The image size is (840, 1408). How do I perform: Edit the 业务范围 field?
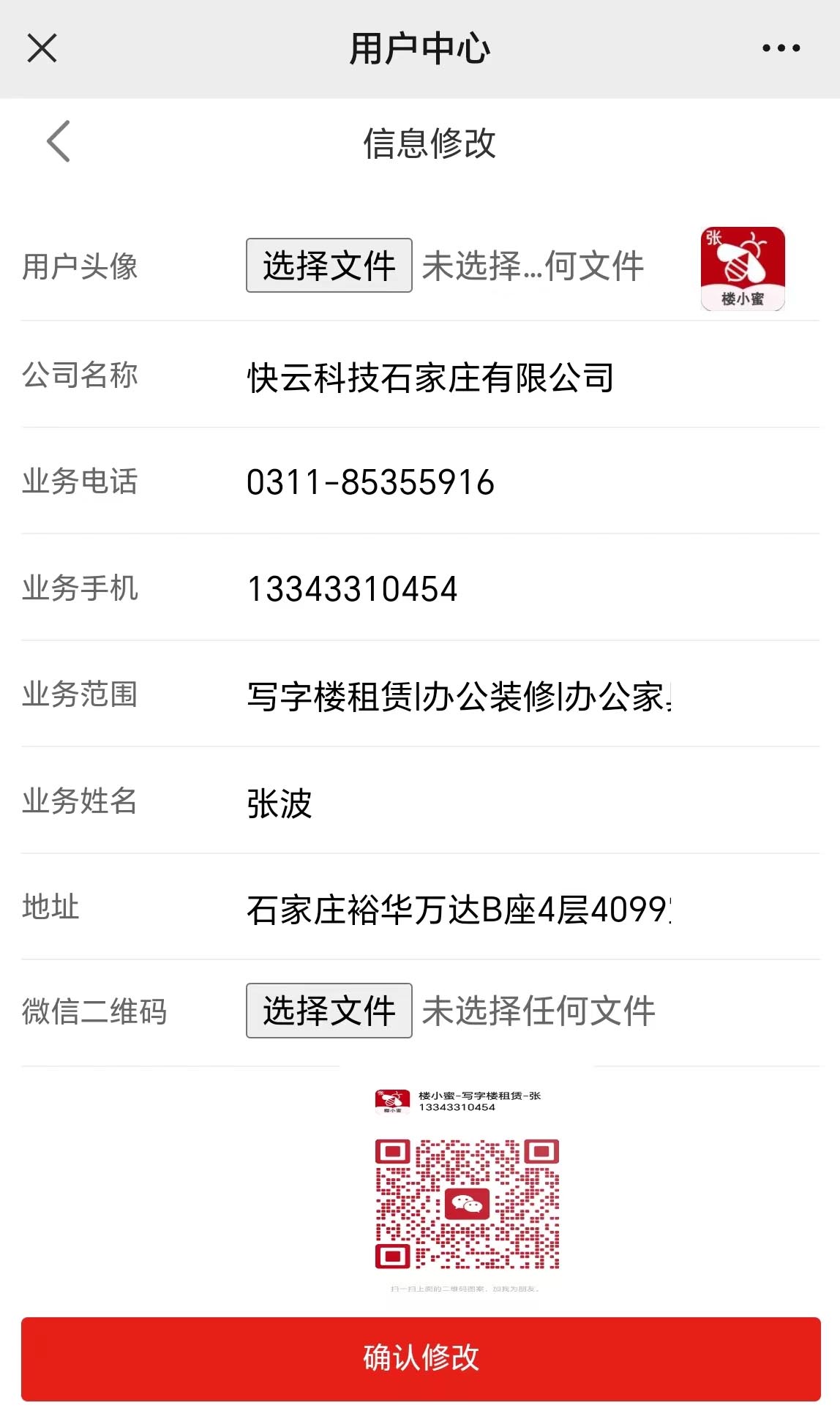point(458,696)
